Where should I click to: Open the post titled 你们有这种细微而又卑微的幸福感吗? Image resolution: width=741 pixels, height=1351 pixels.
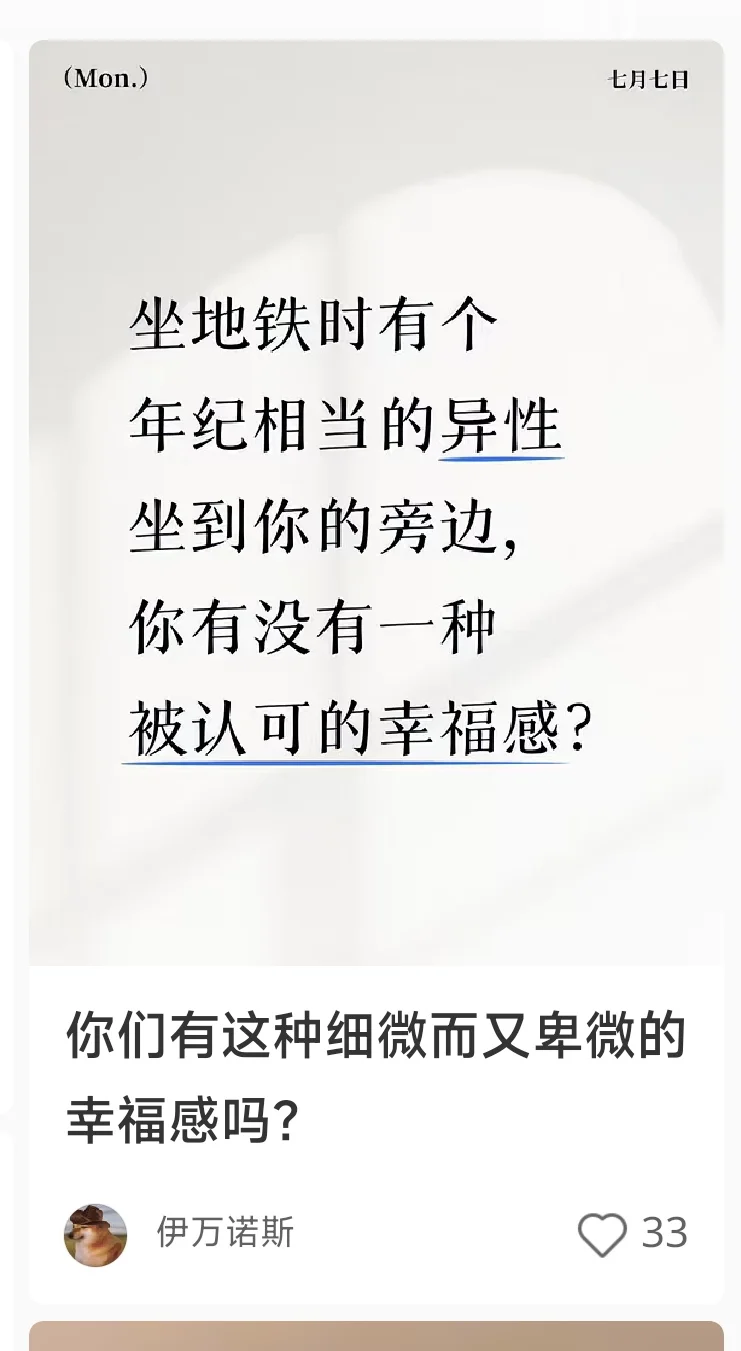[x=376, y=1078]
